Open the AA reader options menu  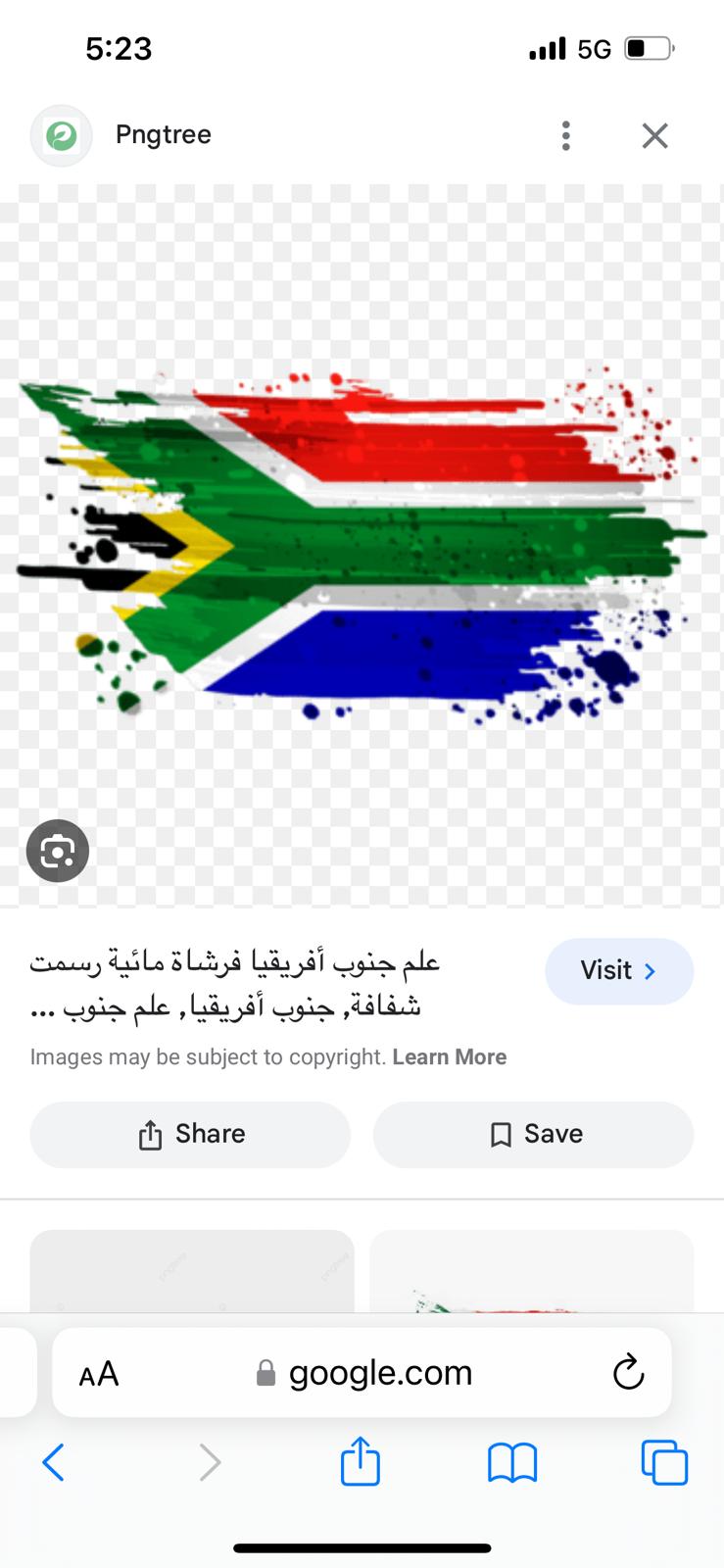click(99, 1374)
